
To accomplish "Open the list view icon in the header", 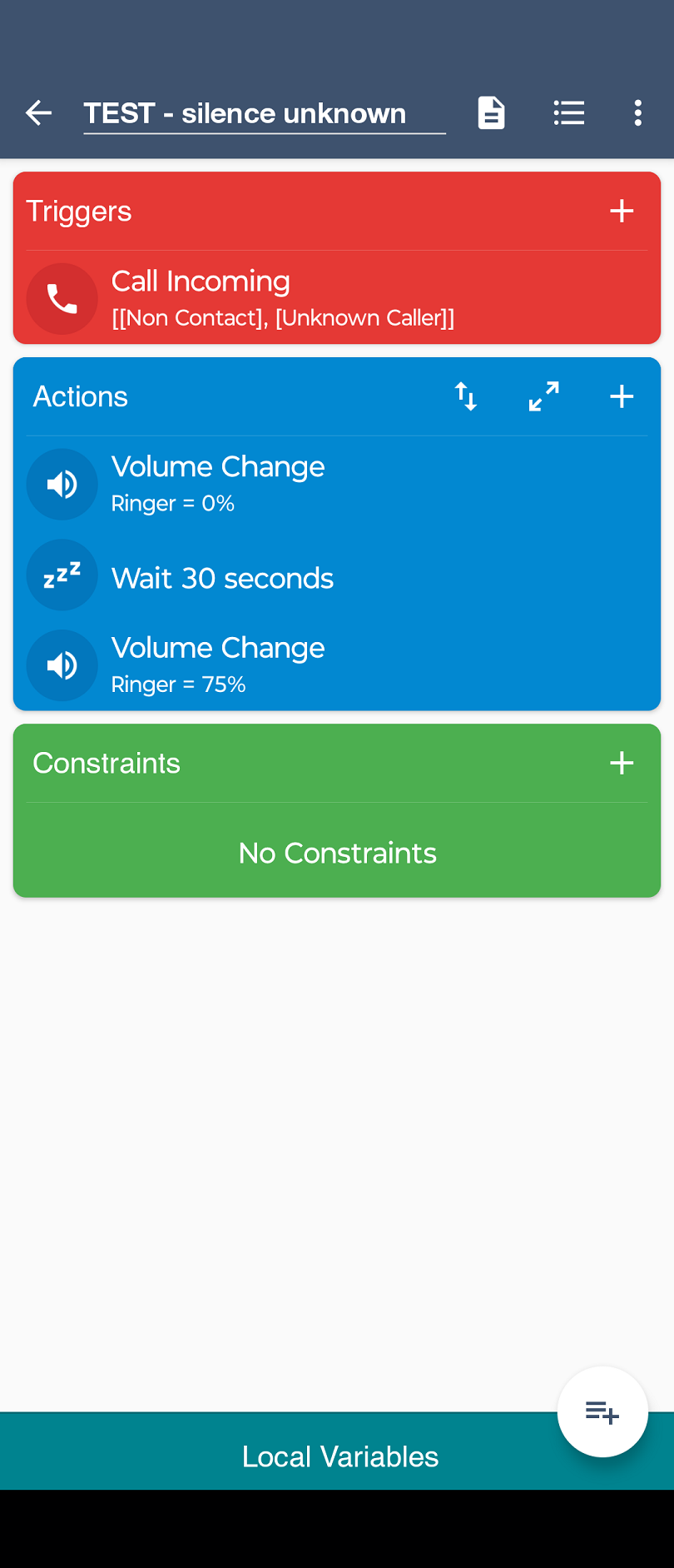I will coord(569,112).
